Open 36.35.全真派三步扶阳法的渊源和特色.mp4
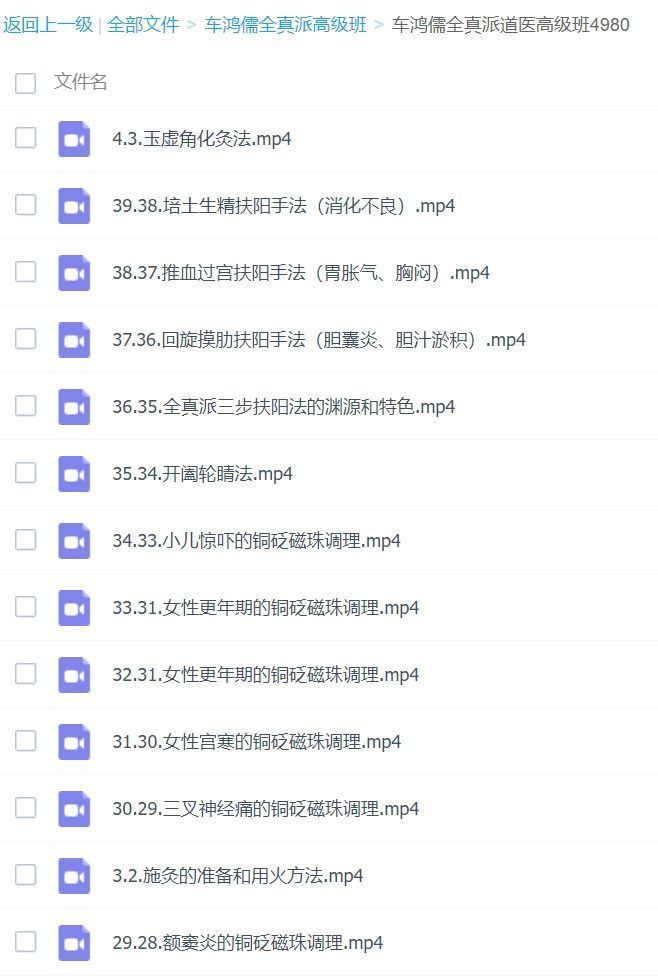 pos(283,407)
